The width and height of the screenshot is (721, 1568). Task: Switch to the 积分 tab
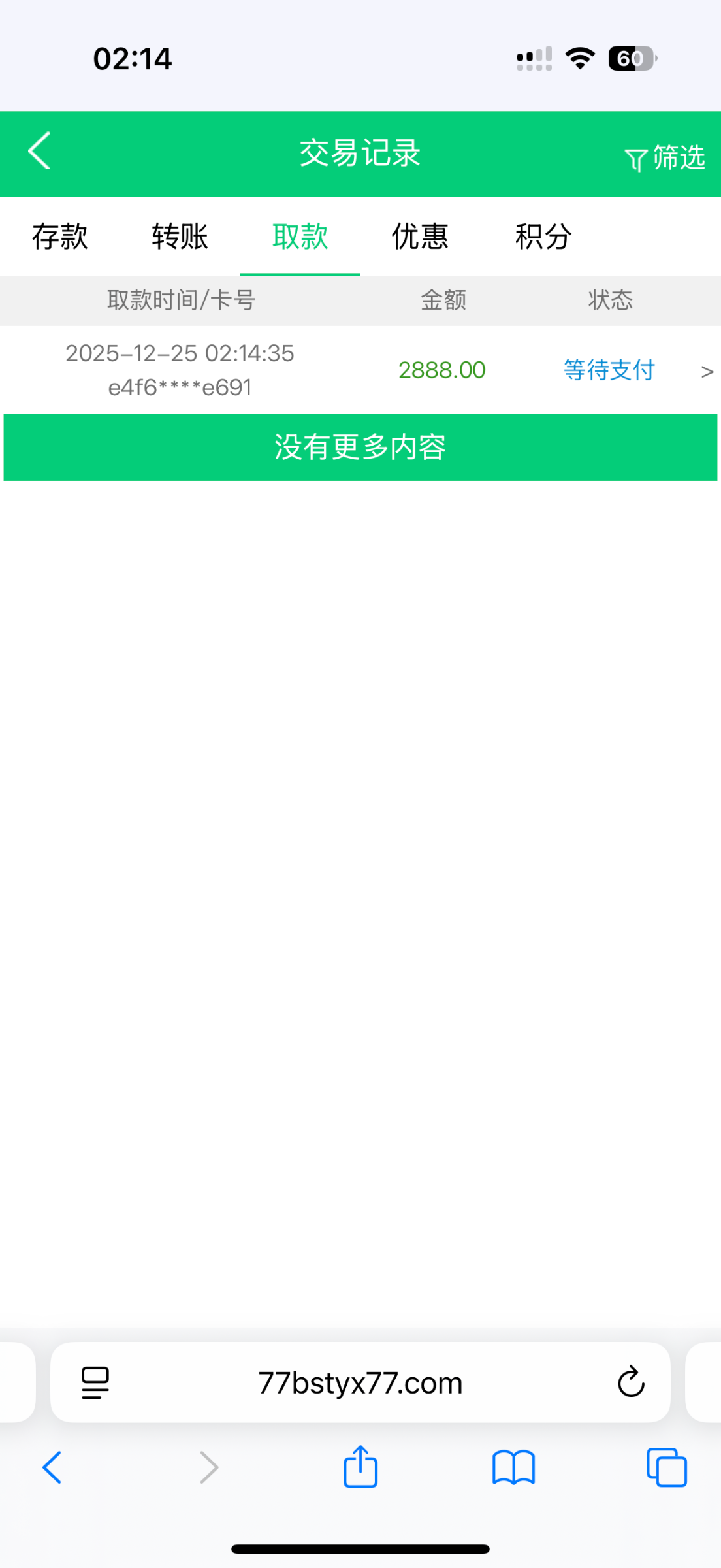[x=543, y=237]
